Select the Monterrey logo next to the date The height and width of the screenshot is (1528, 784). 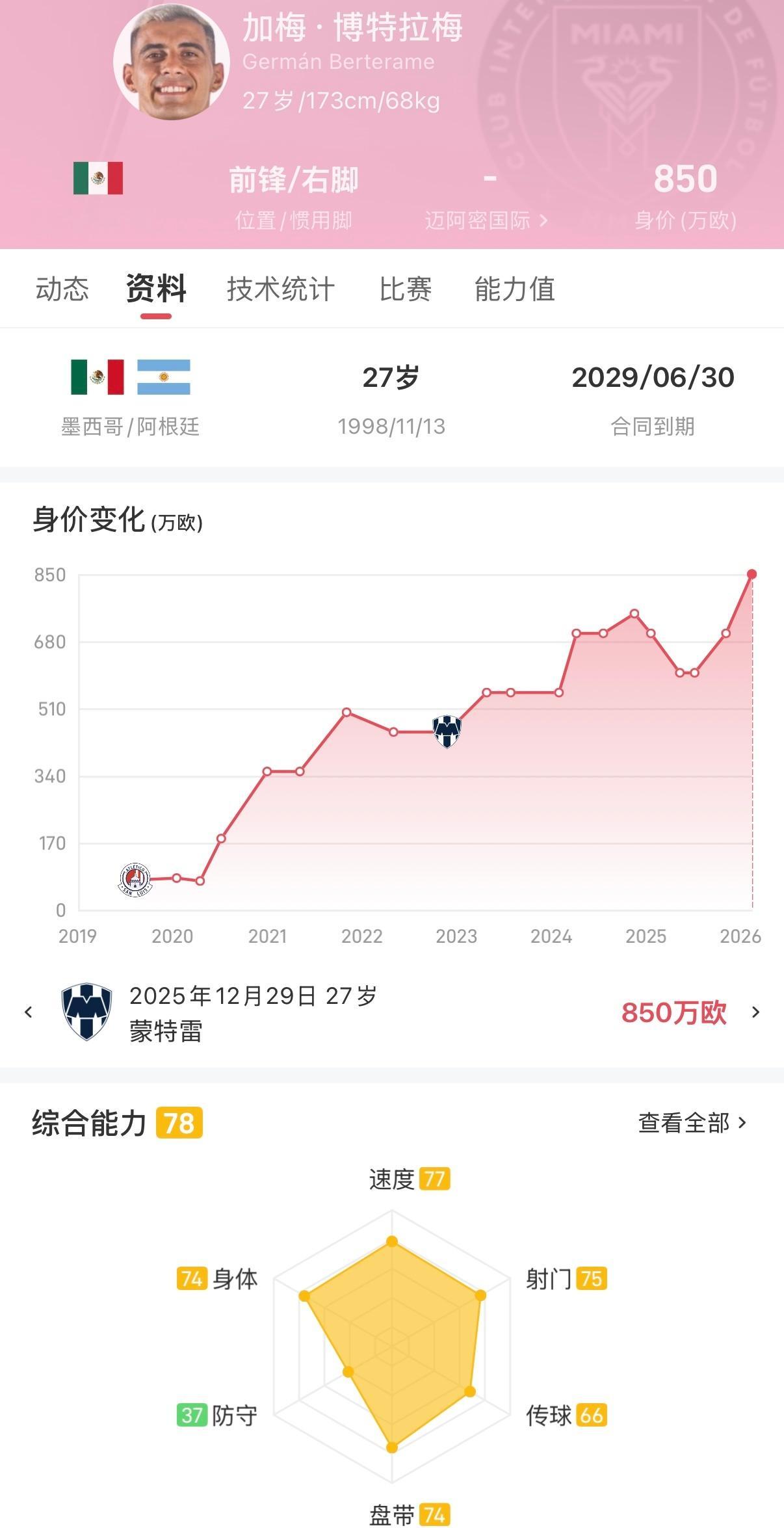88,1012
